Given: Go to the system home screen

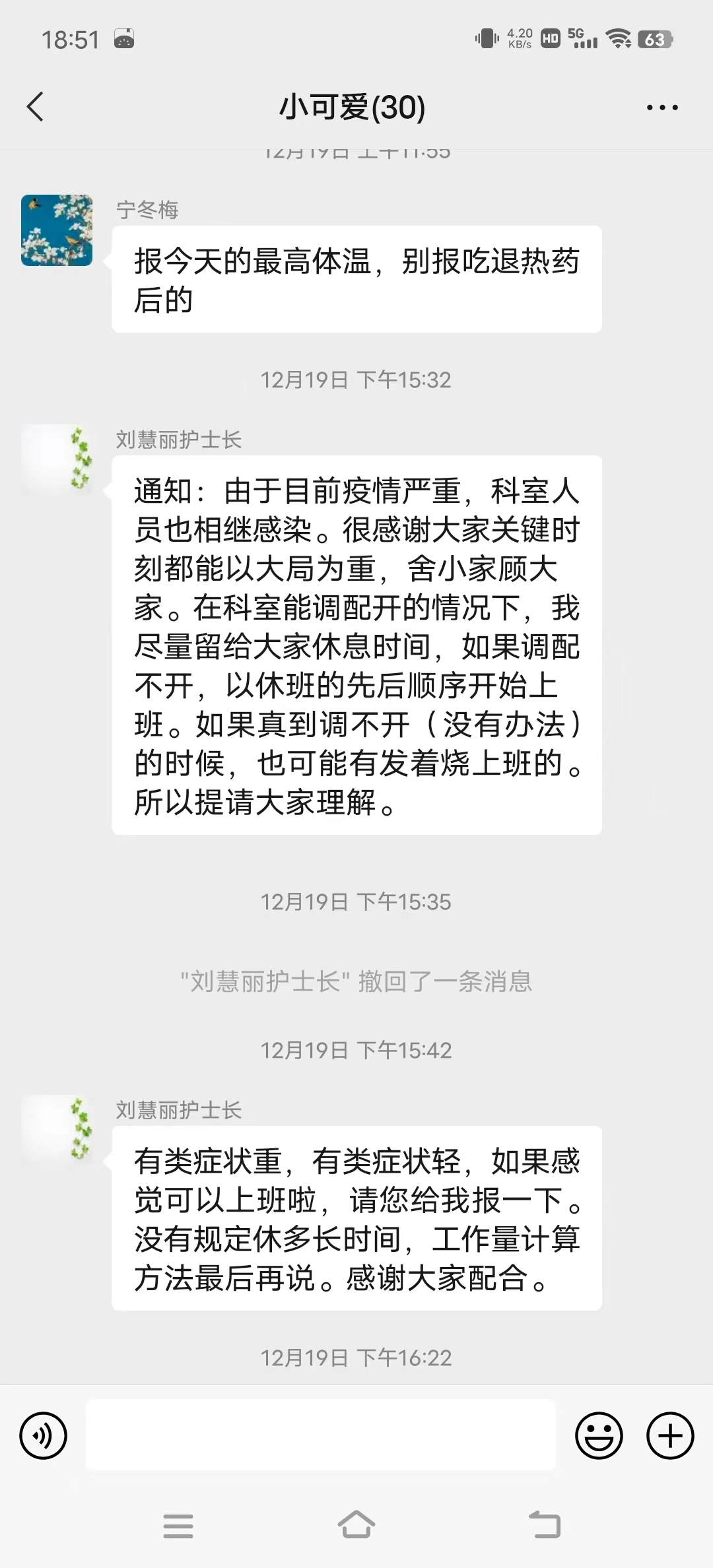Looking at the screenshot, I should pyautogui.click(x=356, y=1525).
